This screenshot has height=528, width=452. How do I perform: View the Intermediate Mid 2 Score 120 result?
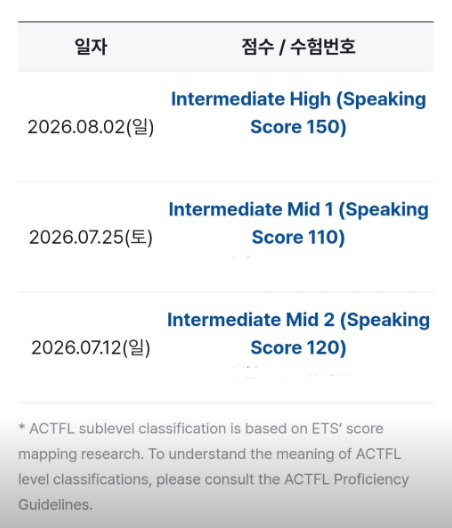tap(298, 334)
